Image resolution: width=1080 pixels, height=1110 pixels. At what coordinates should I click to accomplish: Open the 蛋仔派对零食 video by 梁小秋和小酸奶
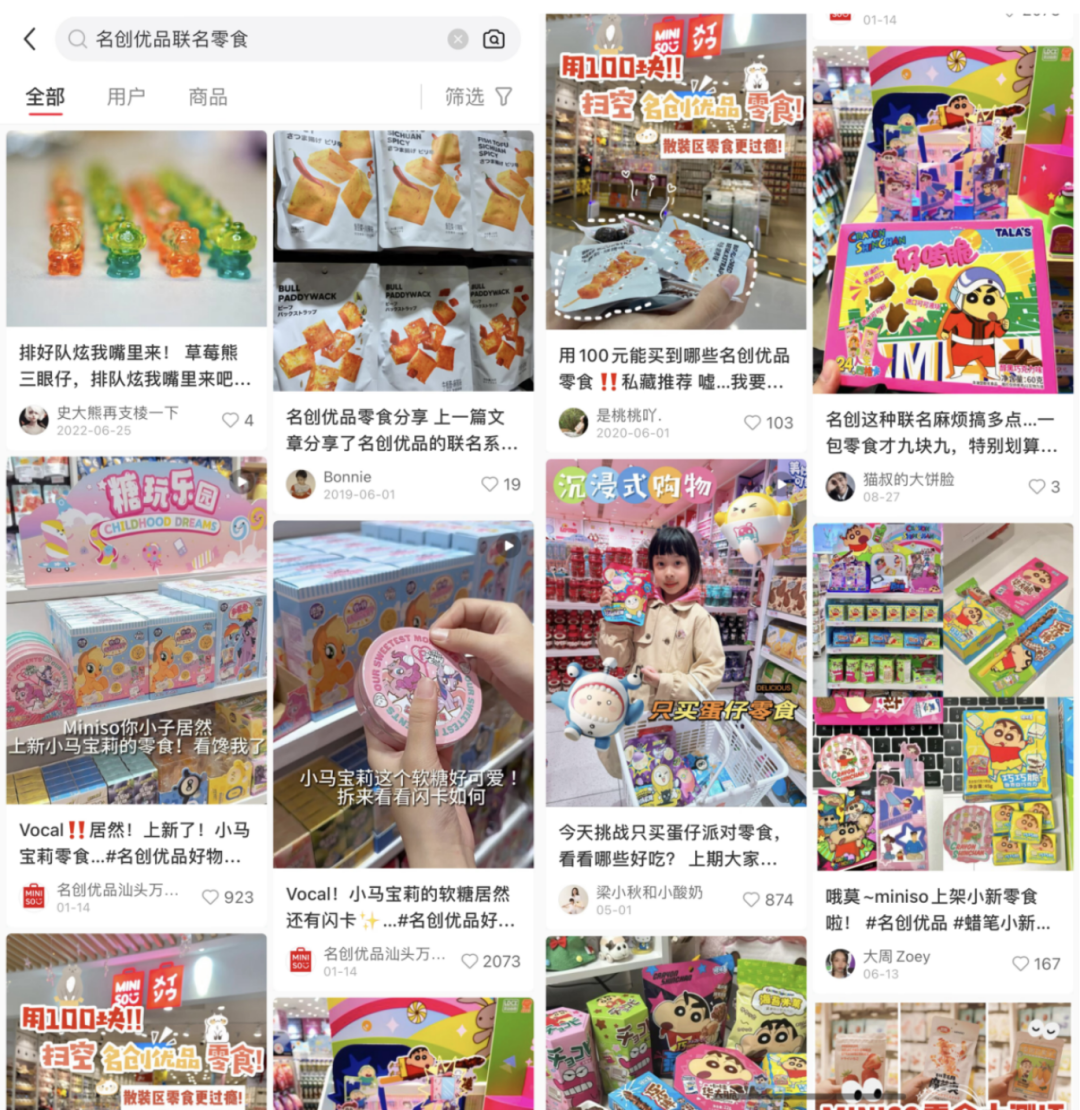[x=676, y=632]
